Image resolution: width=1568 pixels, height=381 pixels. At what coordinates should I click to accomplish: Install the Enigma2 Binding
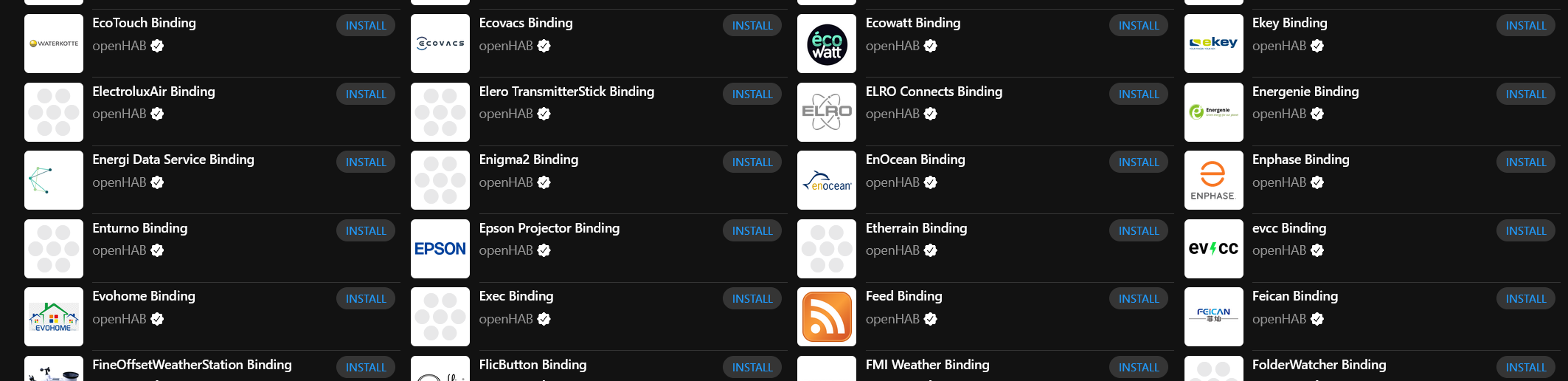[x=752, y=162]
